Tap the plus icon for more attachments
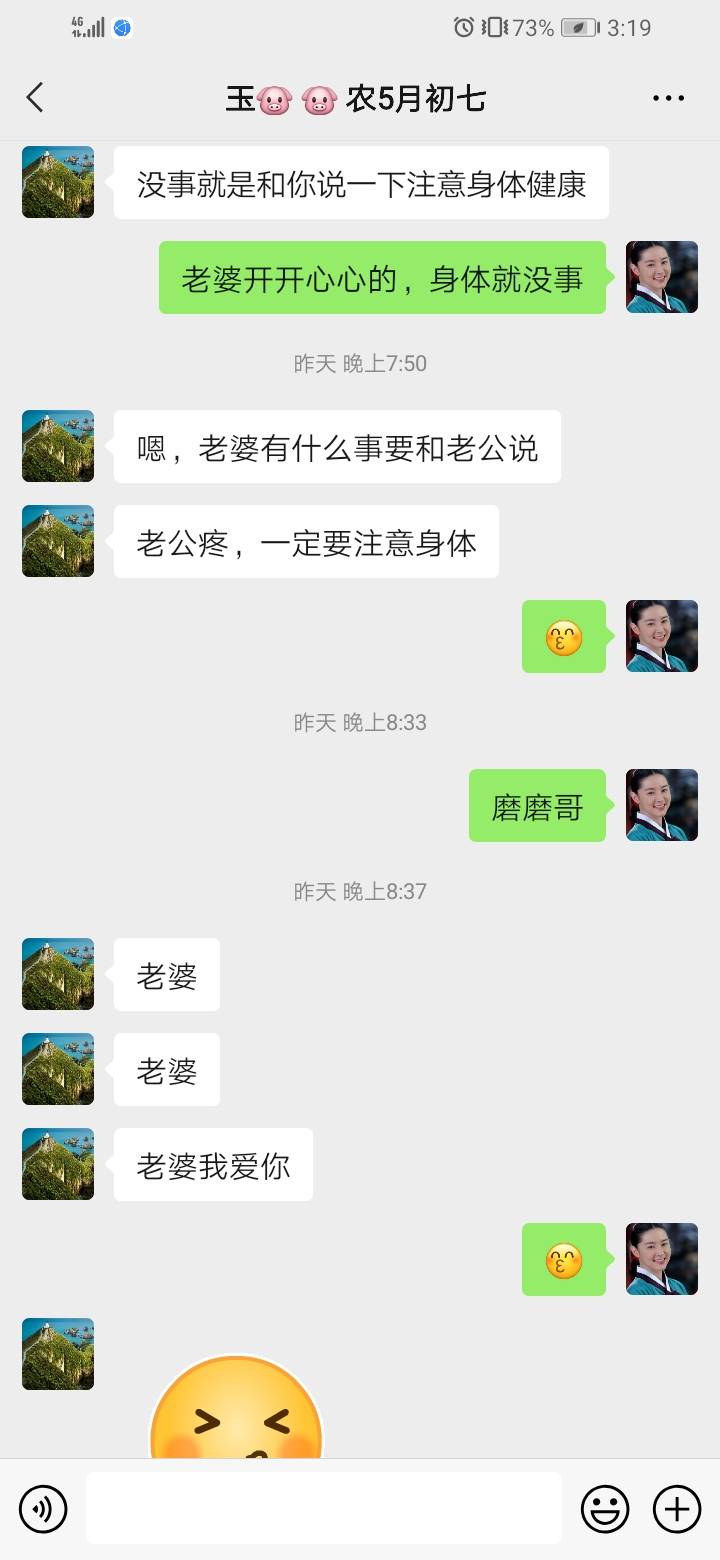 pos(678,1508)
